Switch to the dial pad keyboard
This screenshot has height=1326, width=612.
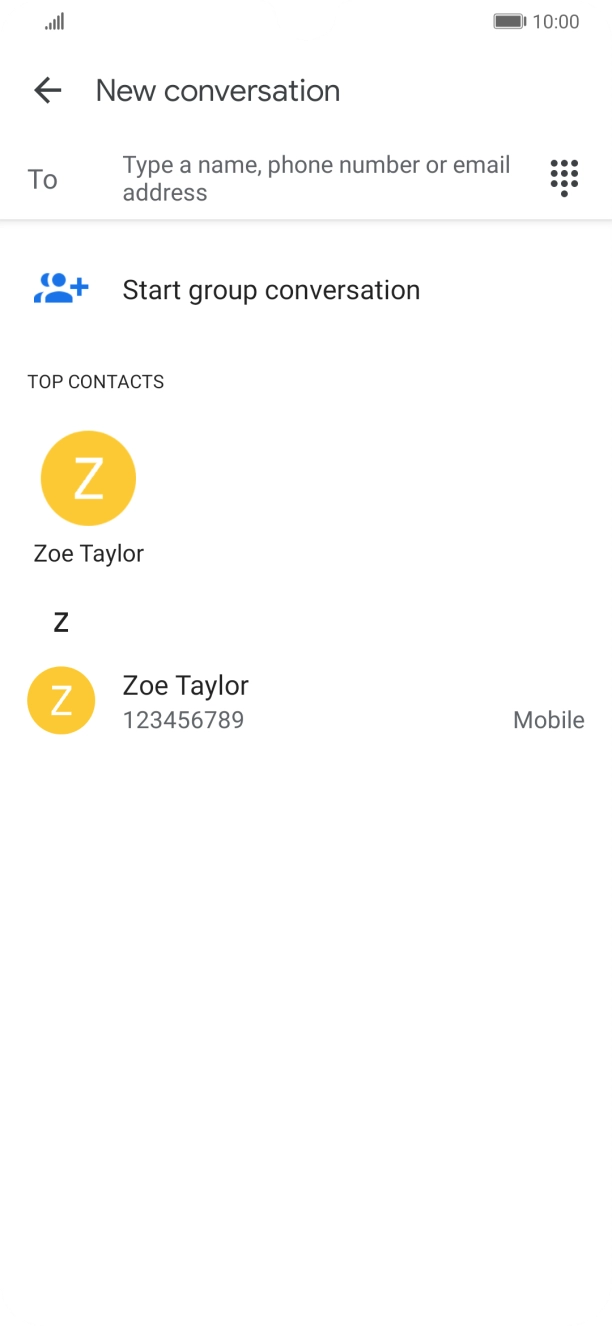[564, 178]
